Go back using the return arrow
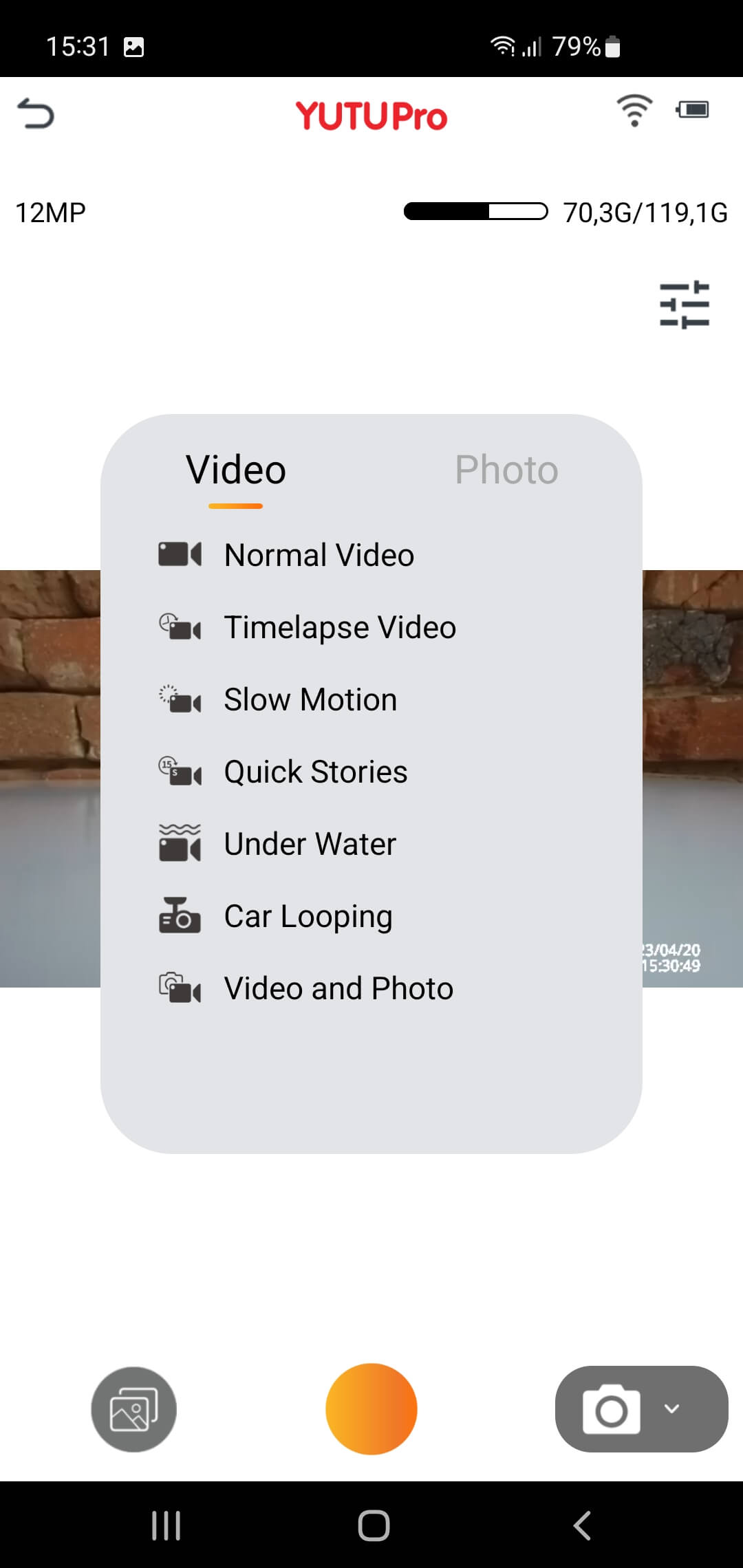743x1568 pixels. click(36, 113)
